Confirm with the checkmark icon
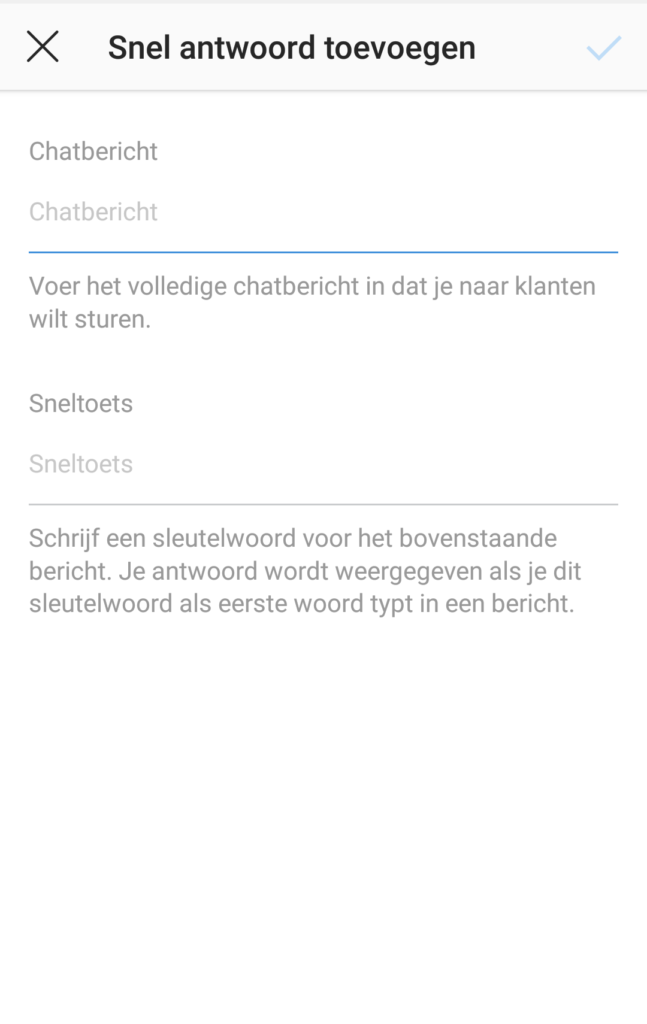Viewport: 647px width, 1024px height. pos(604,47)
